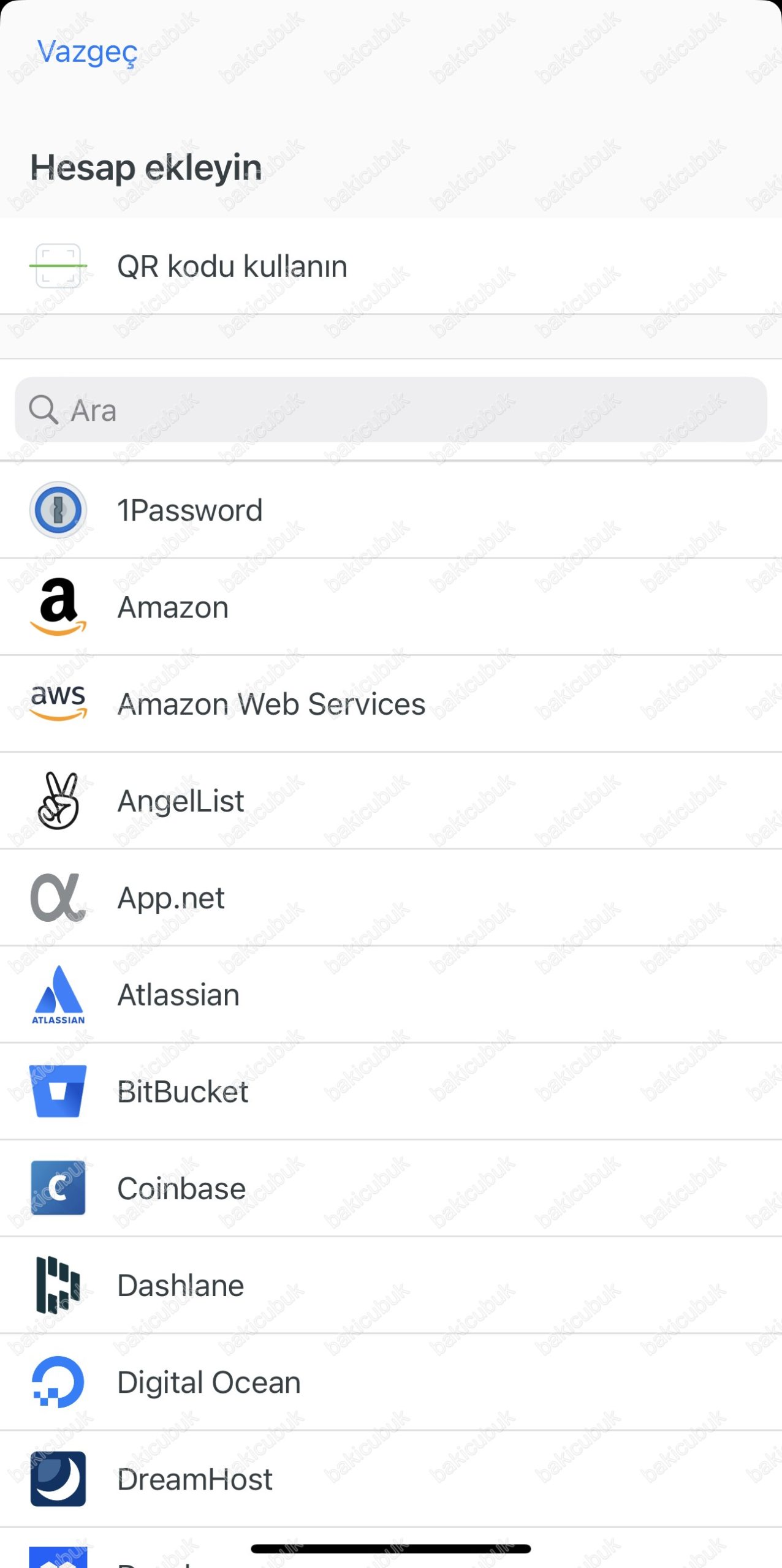
Task: Focus the Ara search field
Action: pyautogui.click(x=391, y=410)
